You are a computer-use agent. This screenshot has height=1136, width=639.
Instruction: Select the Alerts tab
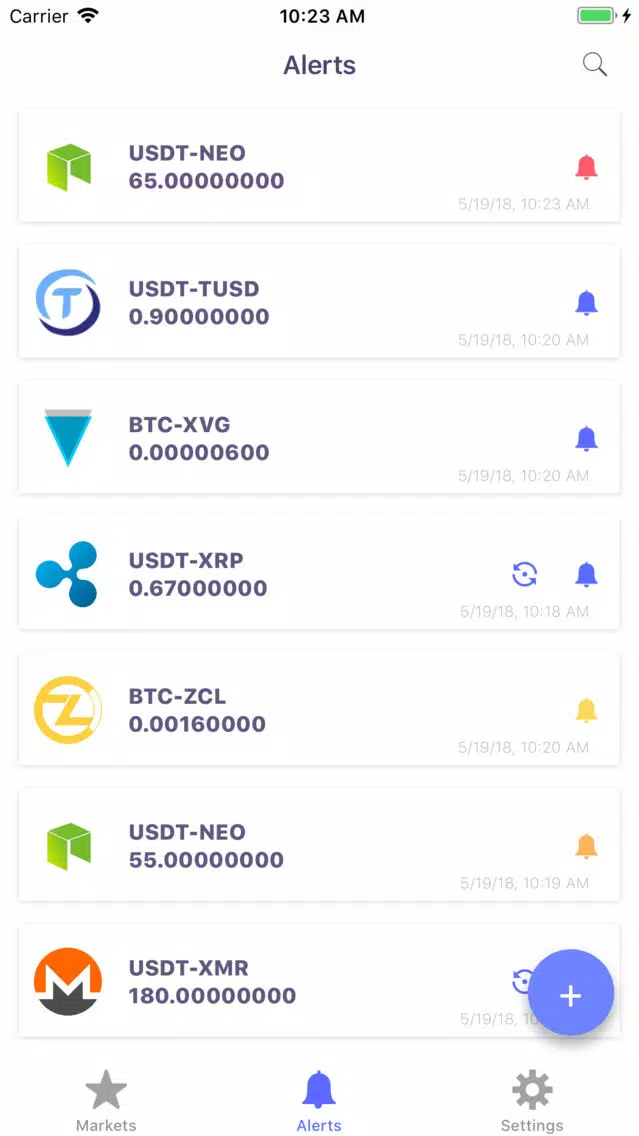tap(319, 1100)
